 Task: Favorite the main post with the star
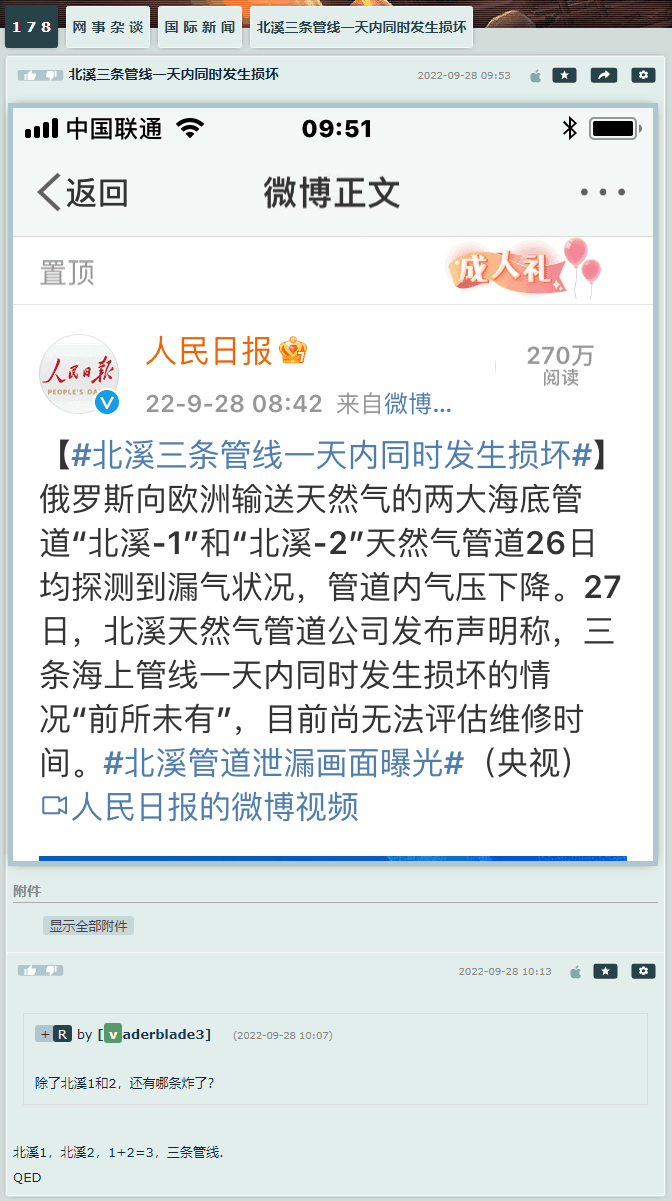click(x=564, y=75)
